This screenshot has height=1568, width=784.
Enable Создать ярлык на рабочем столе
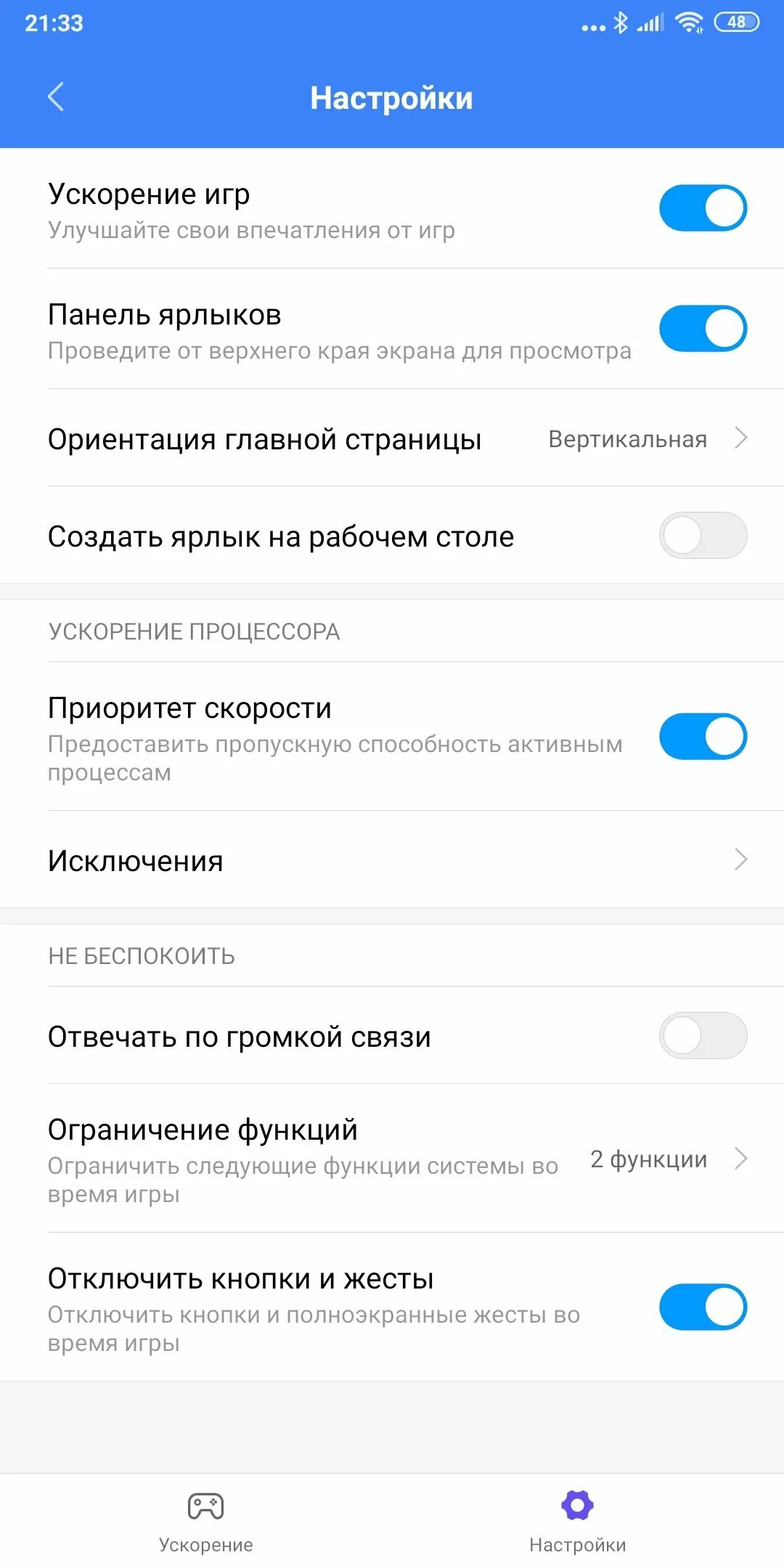[x=702, y=536]
